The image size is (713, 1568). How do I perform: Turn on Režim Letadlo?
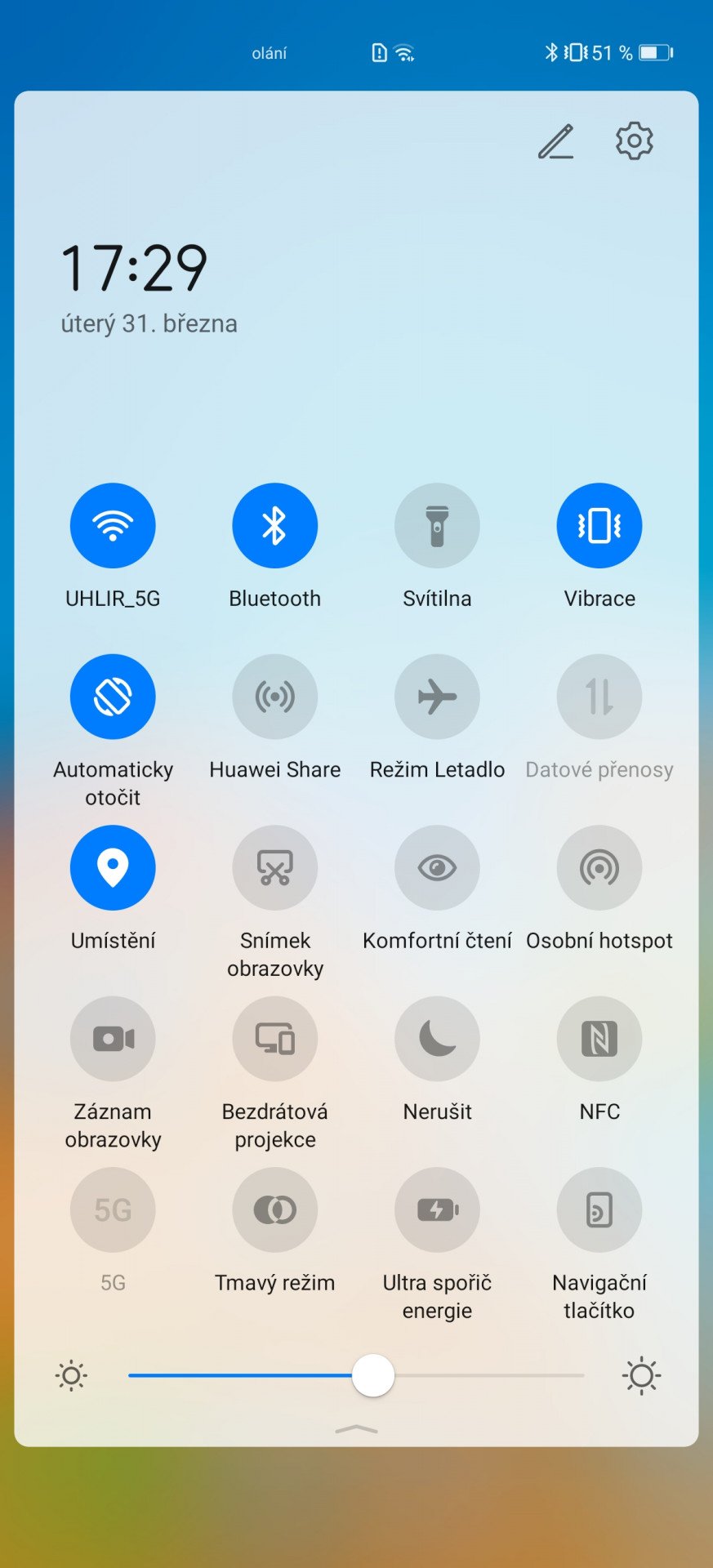coord(437,697)
